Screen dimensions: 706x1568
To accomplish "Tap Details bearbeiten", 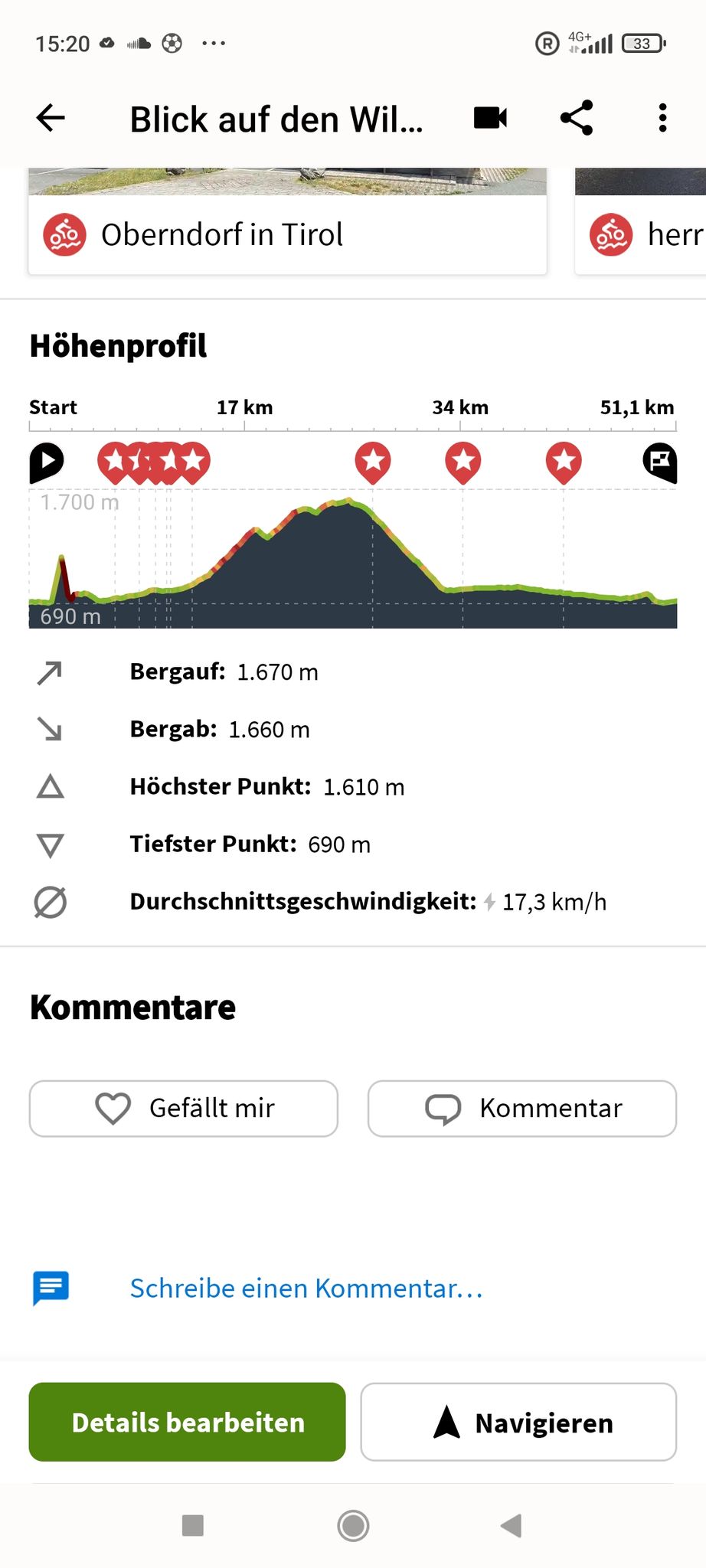I will (x=187, y=1422).
